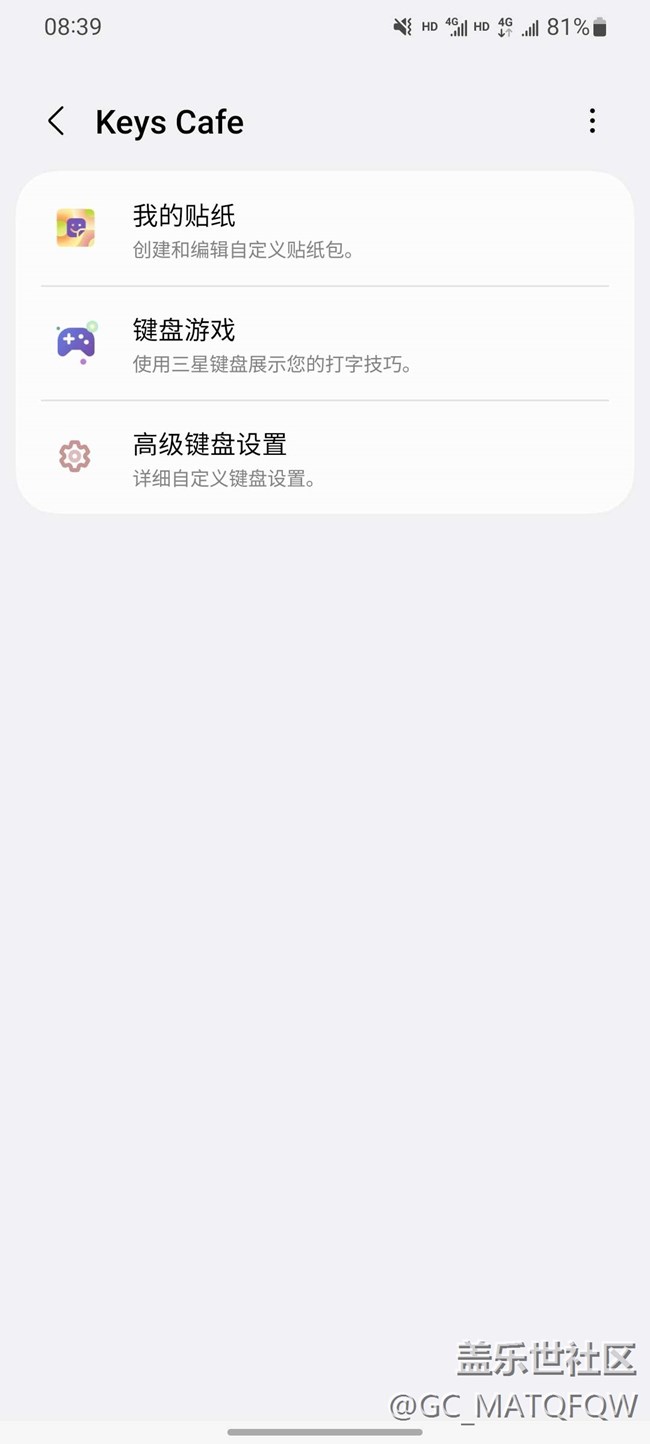Viewport: 650px width, 1444px height.
Task: Go back from Keys Cafe
Action: pyautogui.click(x=56, y=122)
